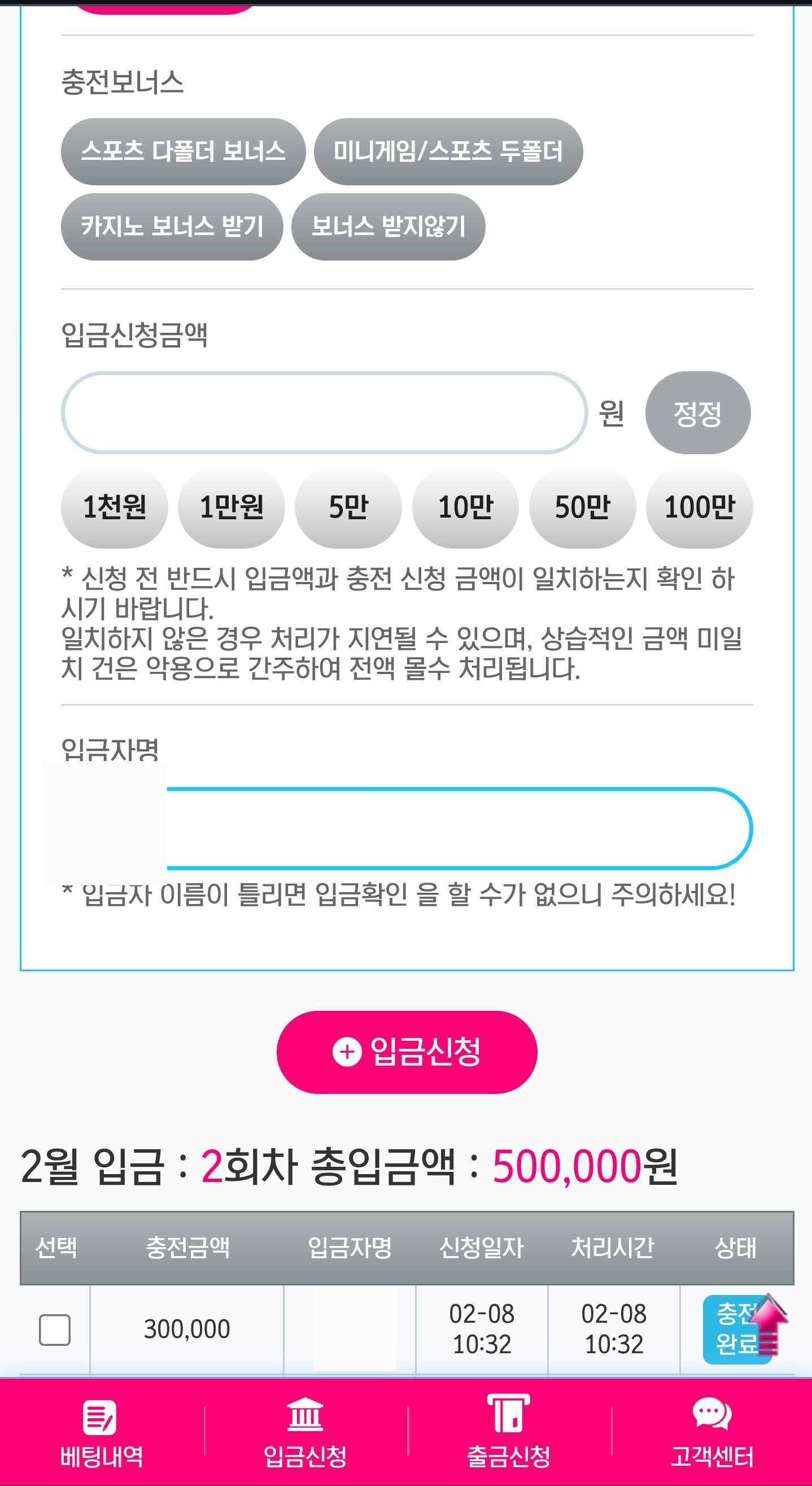
Task: Add 1천원 to the amount
Action: click(114, 507)
